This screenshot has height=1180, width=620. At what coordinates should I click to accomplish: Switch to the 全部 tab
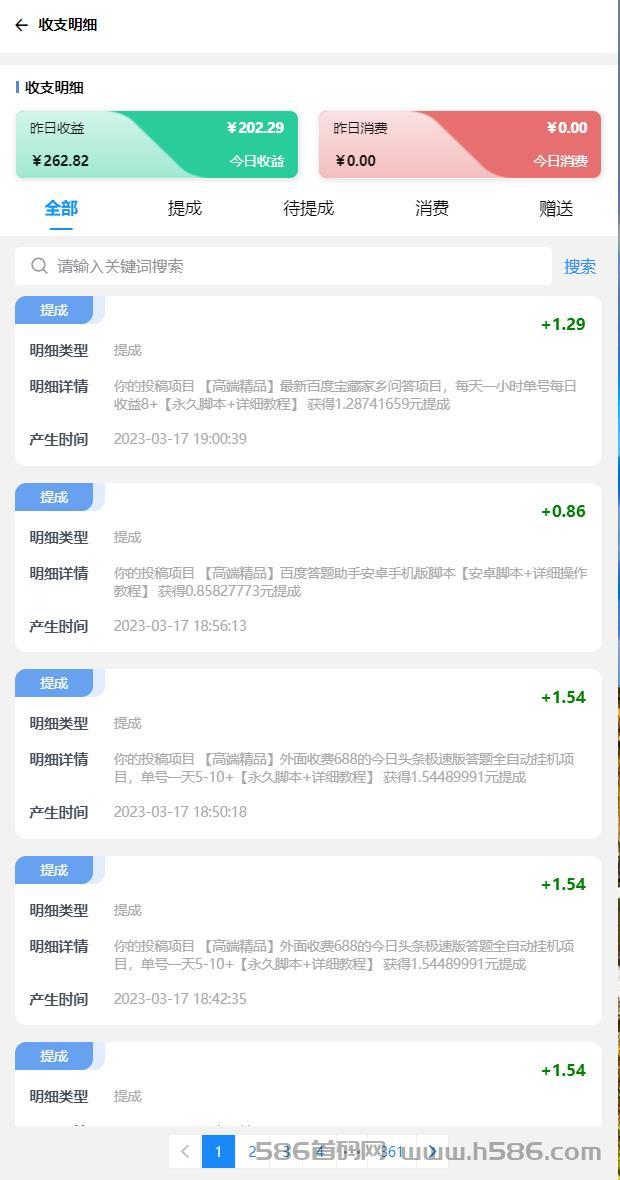click(x=61, y=208)
